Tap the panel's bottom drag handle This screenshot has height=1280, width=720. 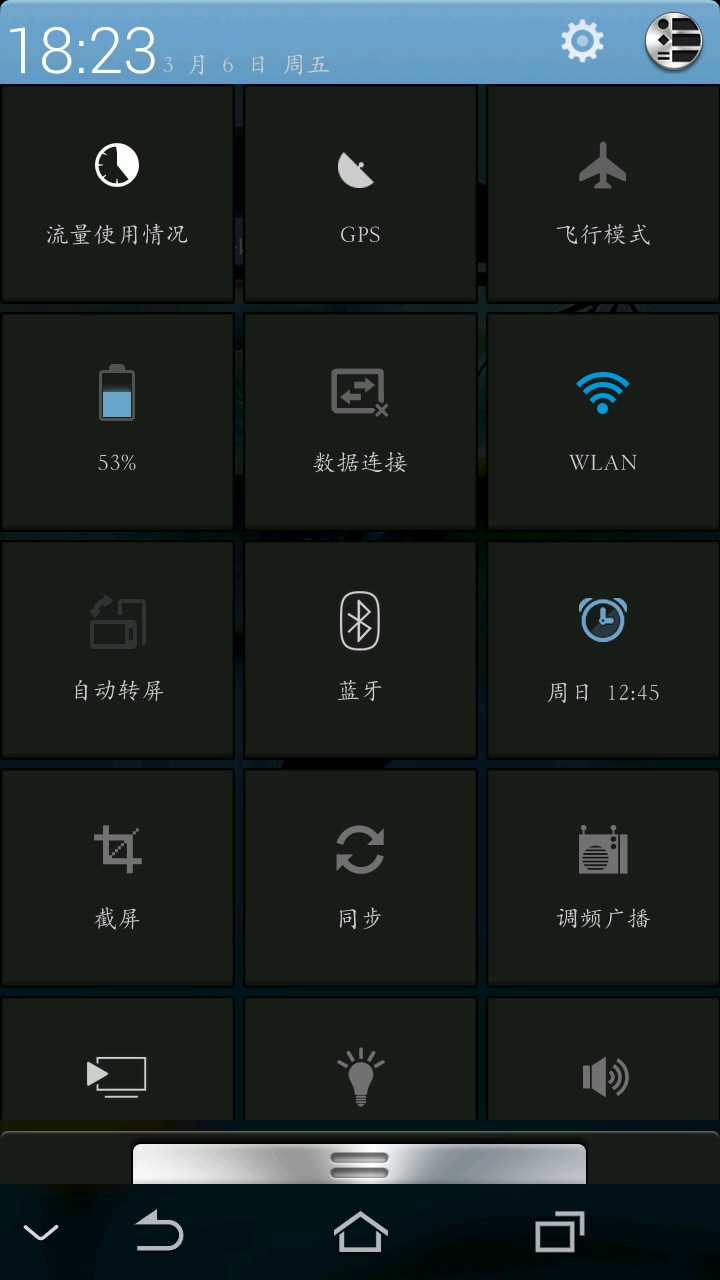click(359, 1164)
